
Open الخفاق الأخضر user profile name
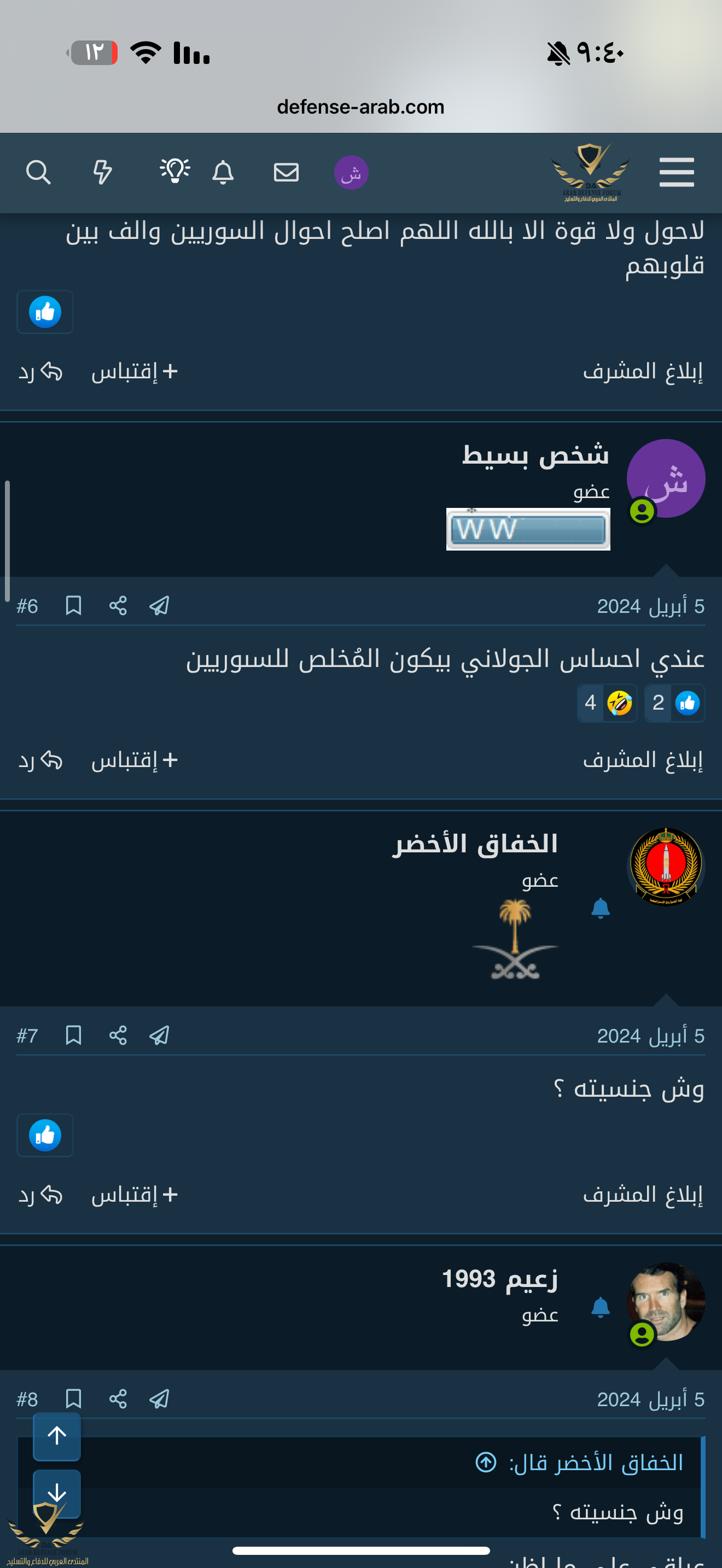475,844
